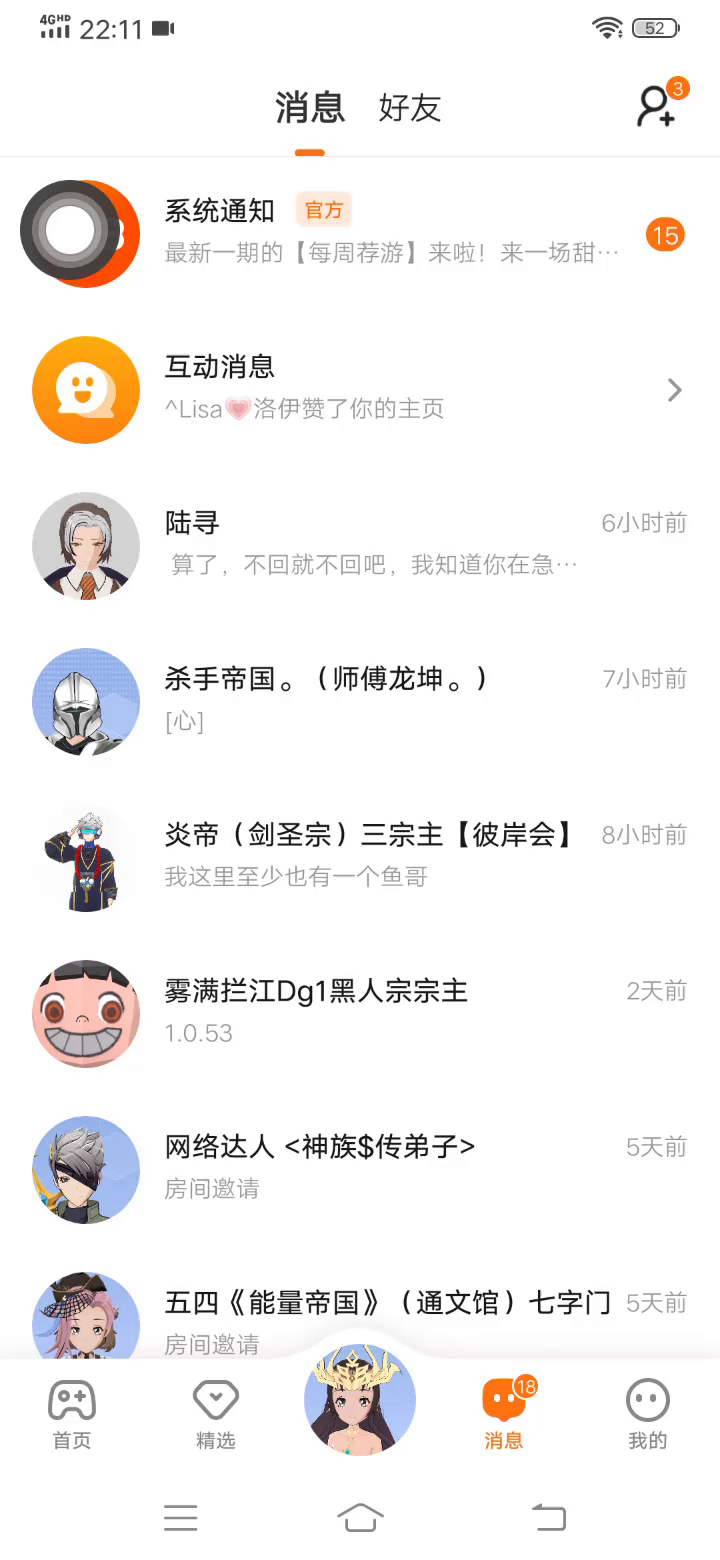
Task: Open the 我的 profile tab
Action: (x=647, y=1413)
